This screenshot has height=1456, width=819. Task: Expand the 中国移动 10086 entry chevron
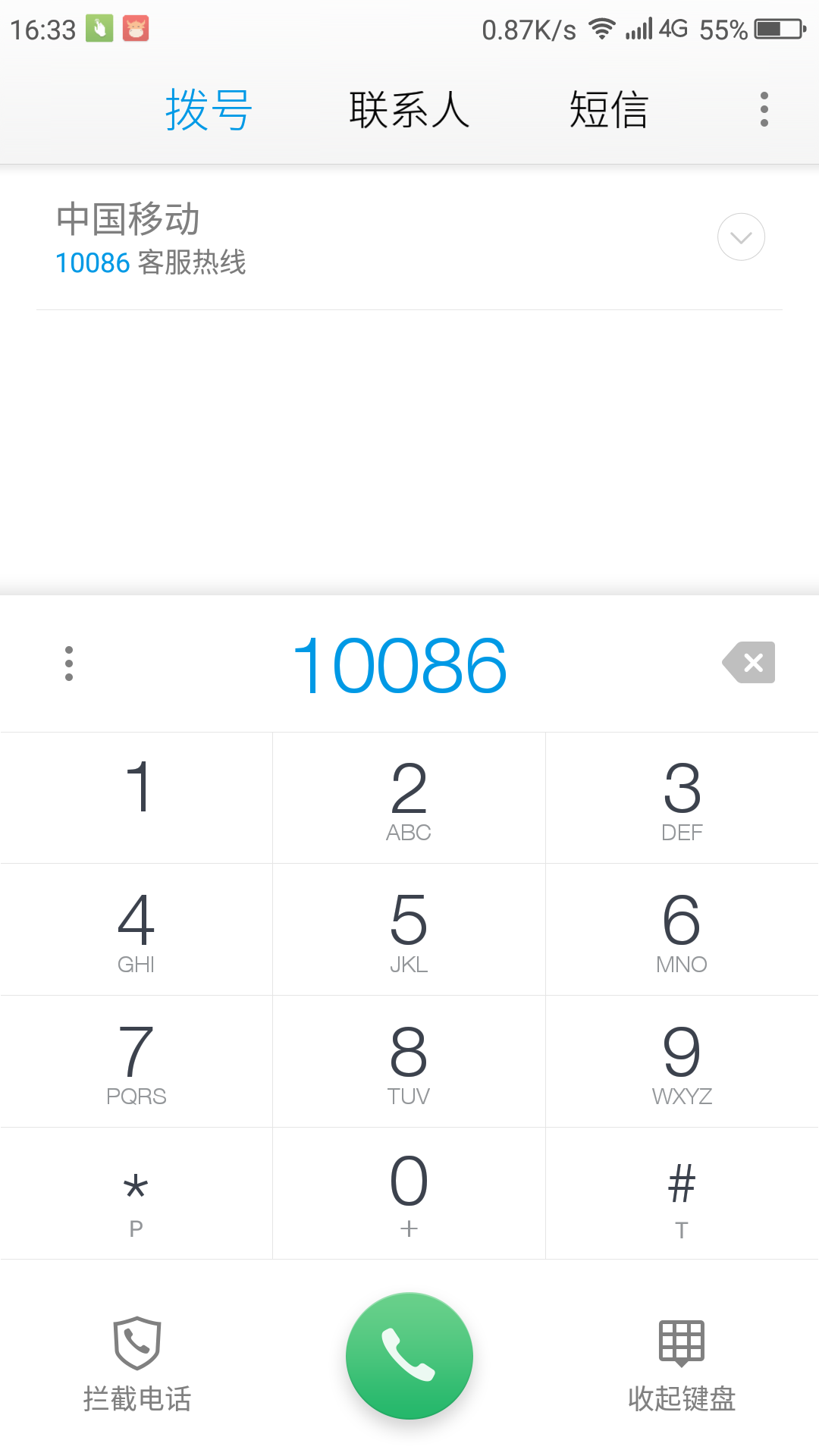tap(741, 237)
